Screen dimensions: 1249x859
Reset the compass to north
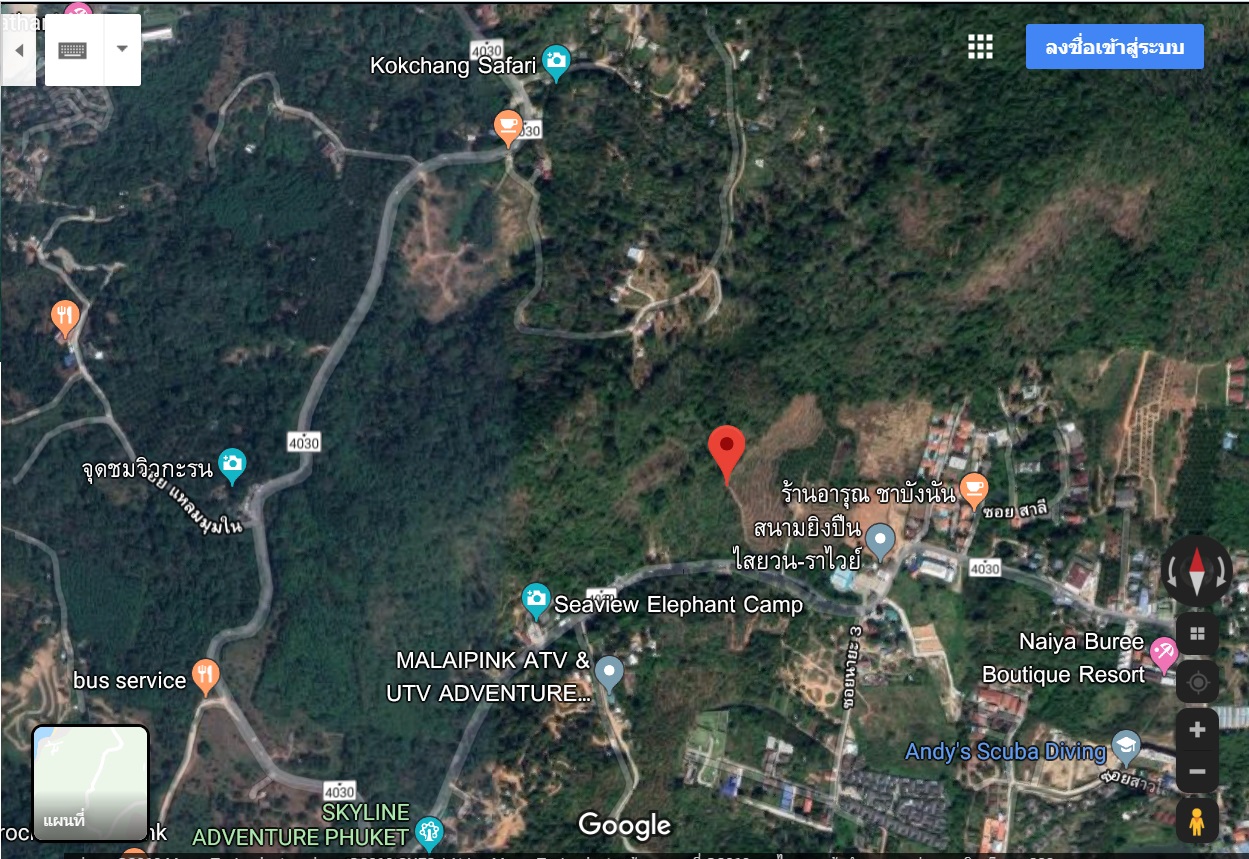pos(1198,571)
